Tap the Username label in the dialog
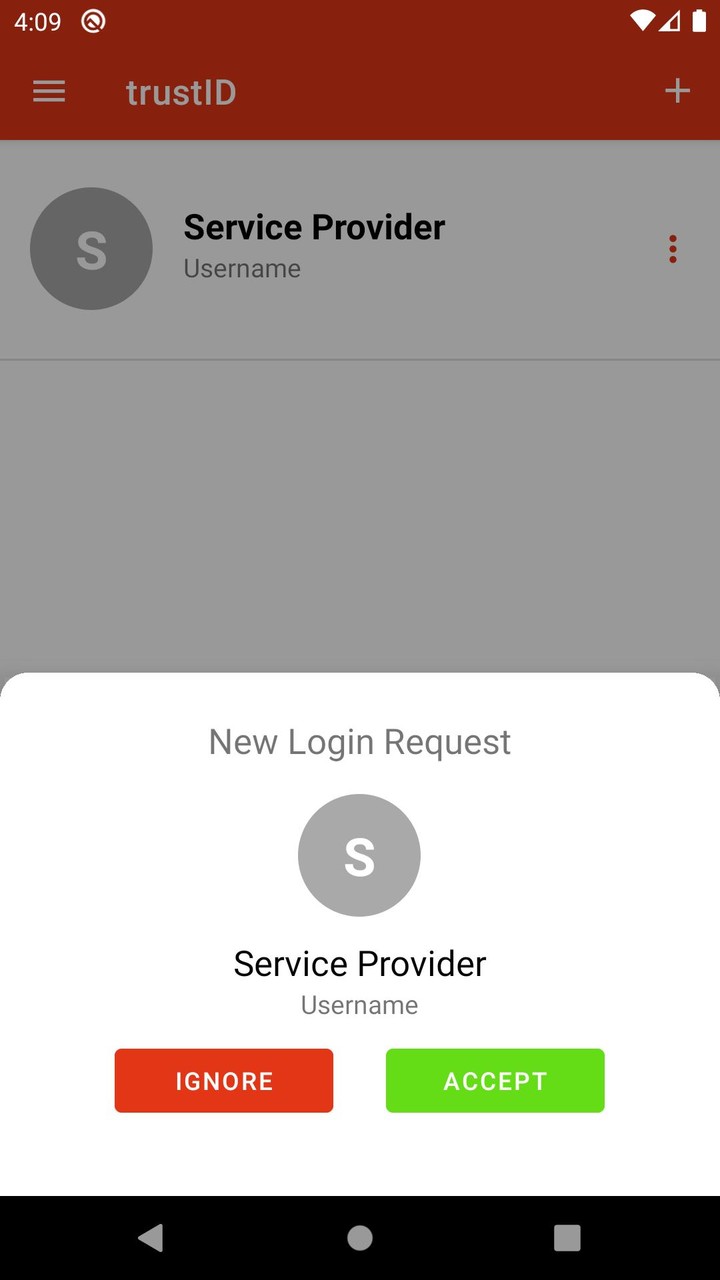The height and width of the screenshot is (1280, 720). 359,1005
